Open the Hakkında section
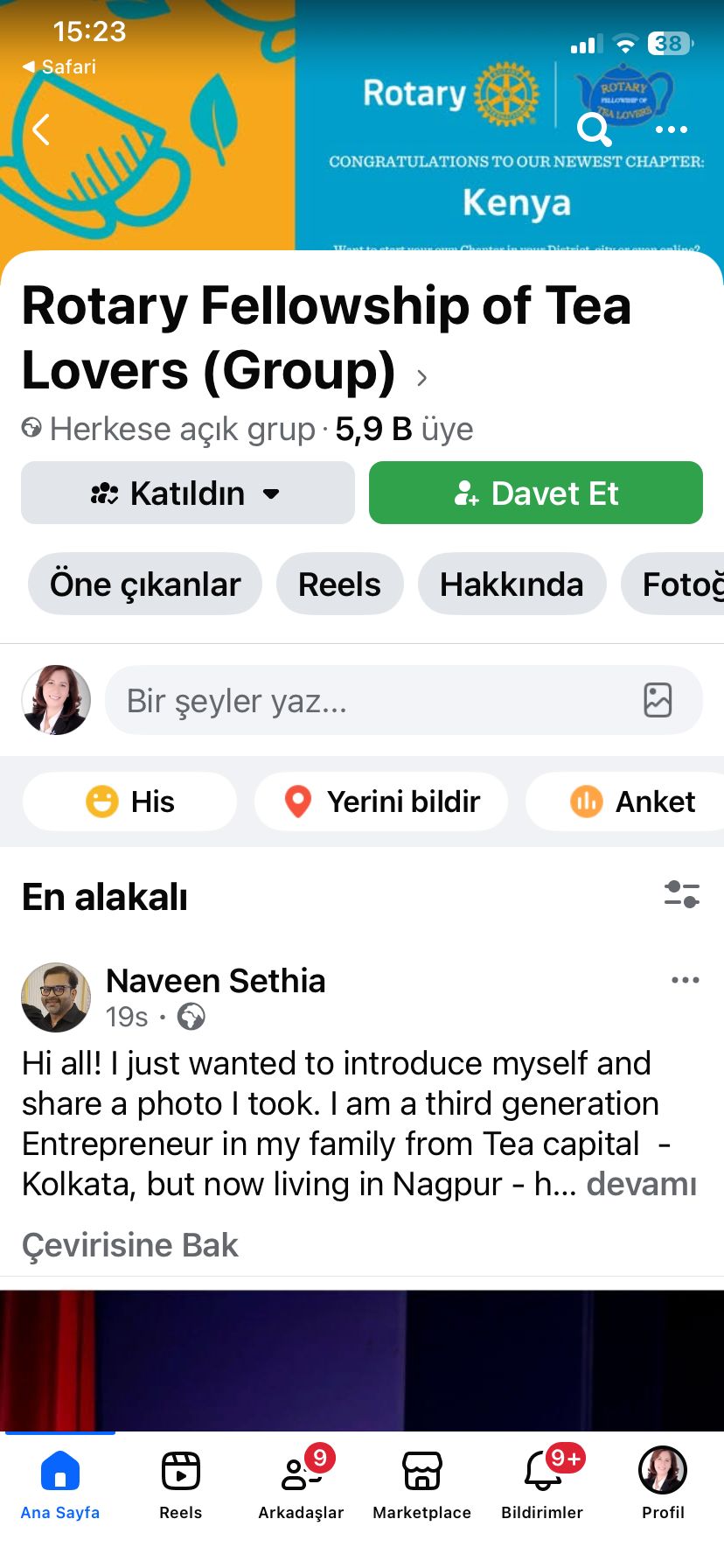The height and width of the screenshot is (1568, 724). pyautogui.click(x=512, y=584)
